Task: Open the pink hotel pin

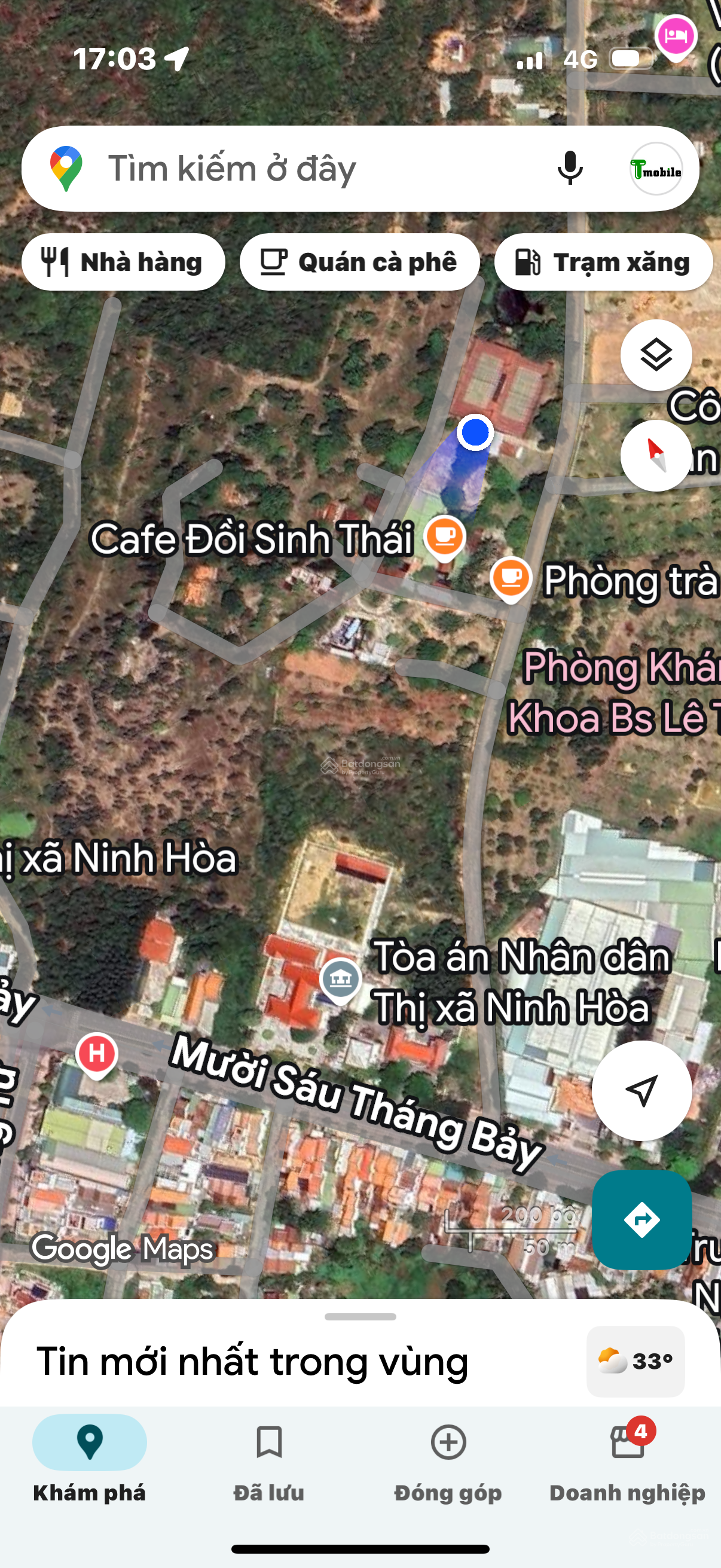Action: pyautogui.click(x=676, y=36)
